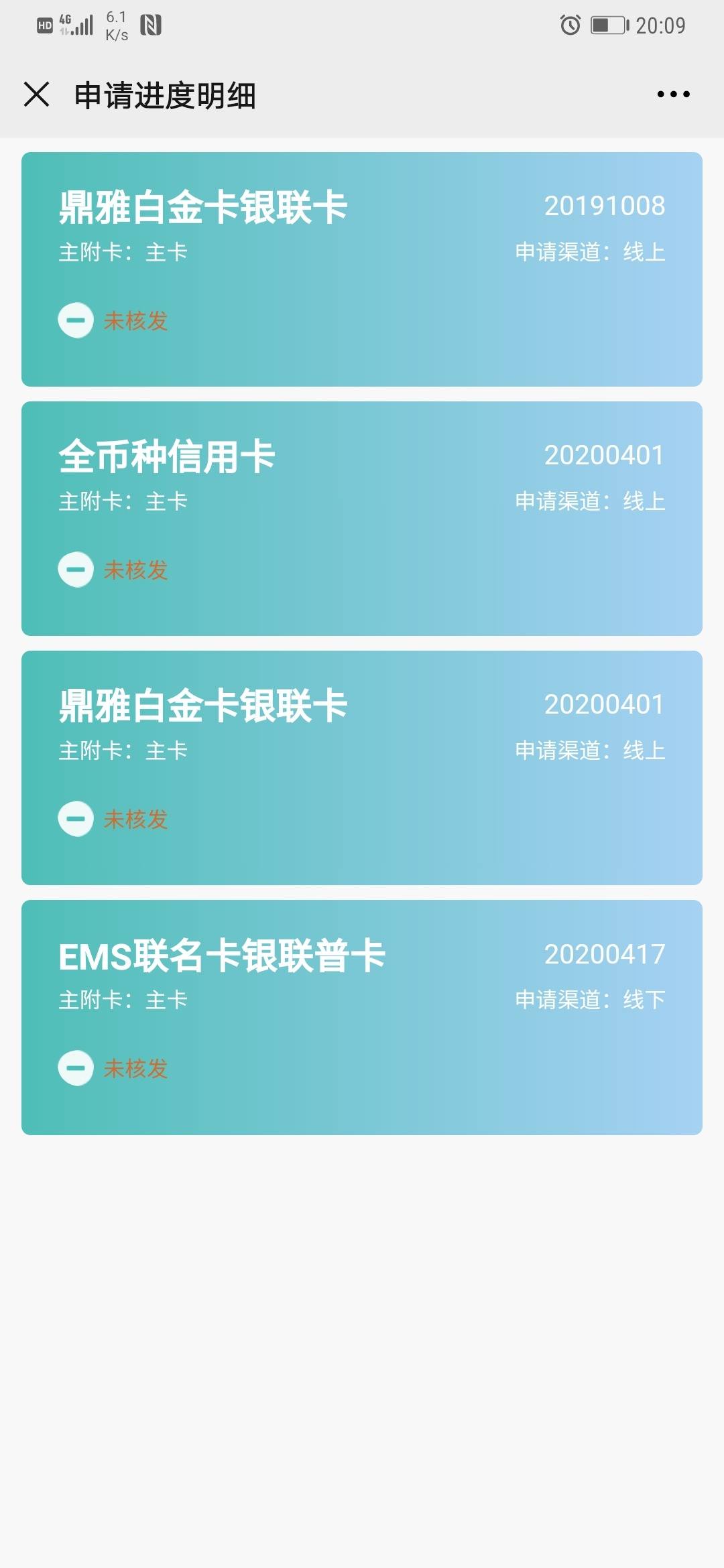Open the three-dot overflow menu
Image resolution: width=724 pixels, height=1568 pixels.
673,94
